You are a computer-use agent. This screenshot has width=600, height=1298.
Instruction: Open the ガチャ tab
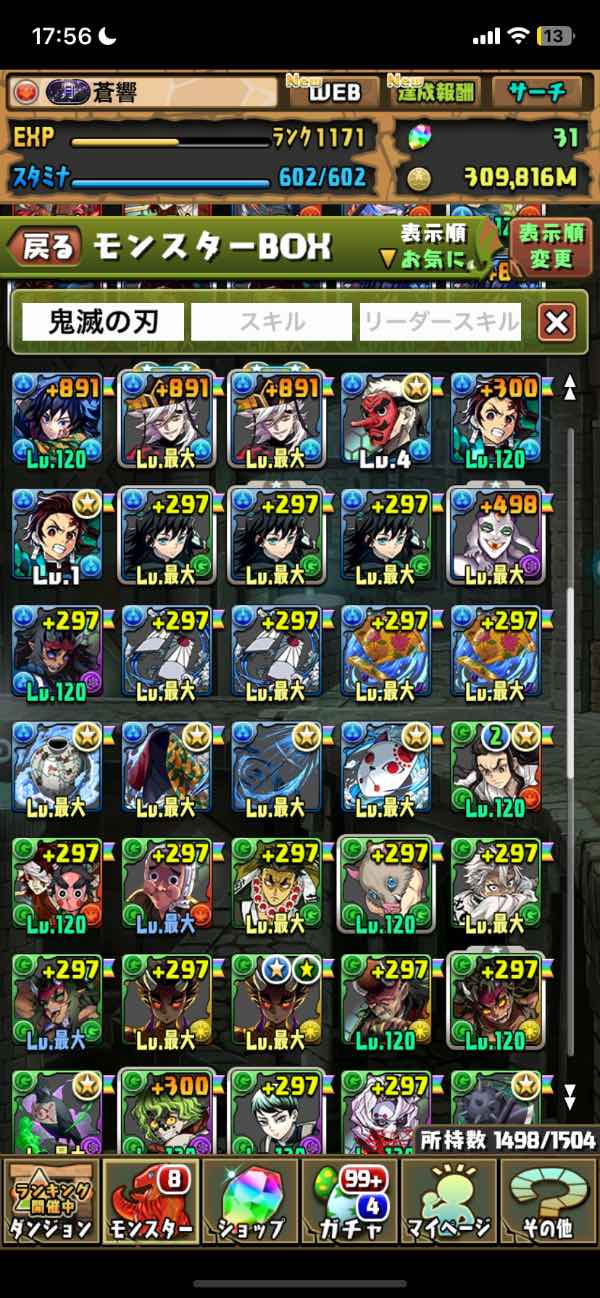pyautogui.click(x=350, y=1200)
